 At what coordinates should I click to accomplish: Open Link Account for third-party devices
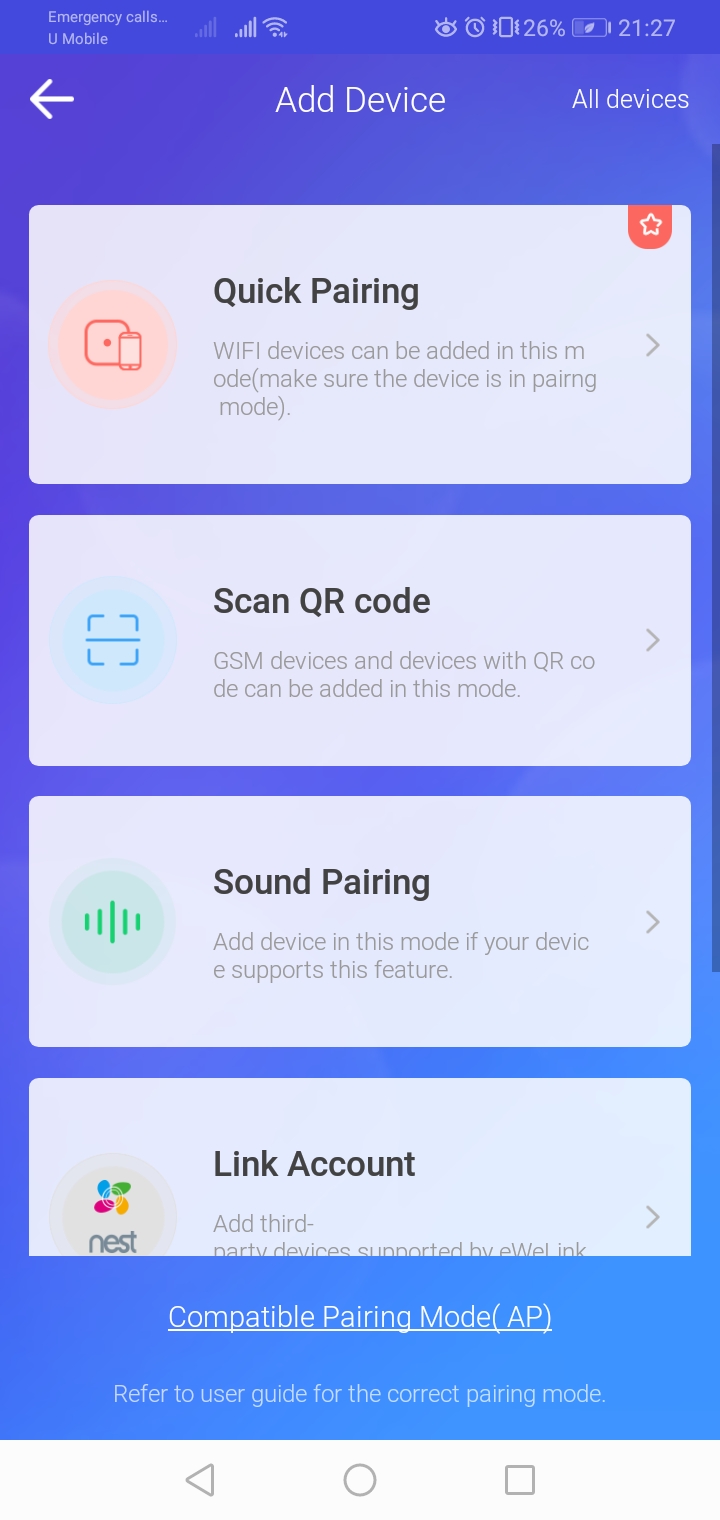360,1180
